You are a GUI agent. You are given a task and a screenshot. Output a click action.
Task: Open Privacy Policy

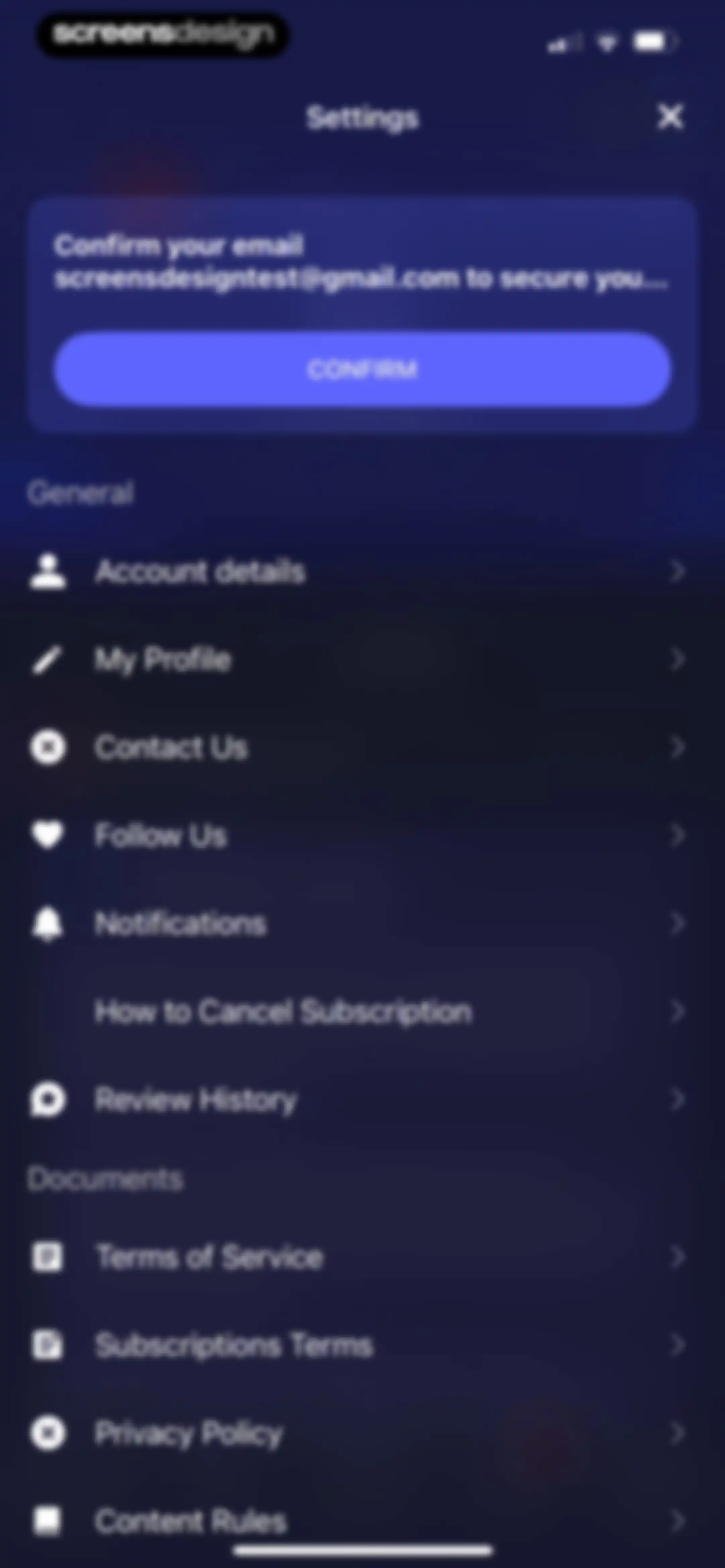(362, 1433)
